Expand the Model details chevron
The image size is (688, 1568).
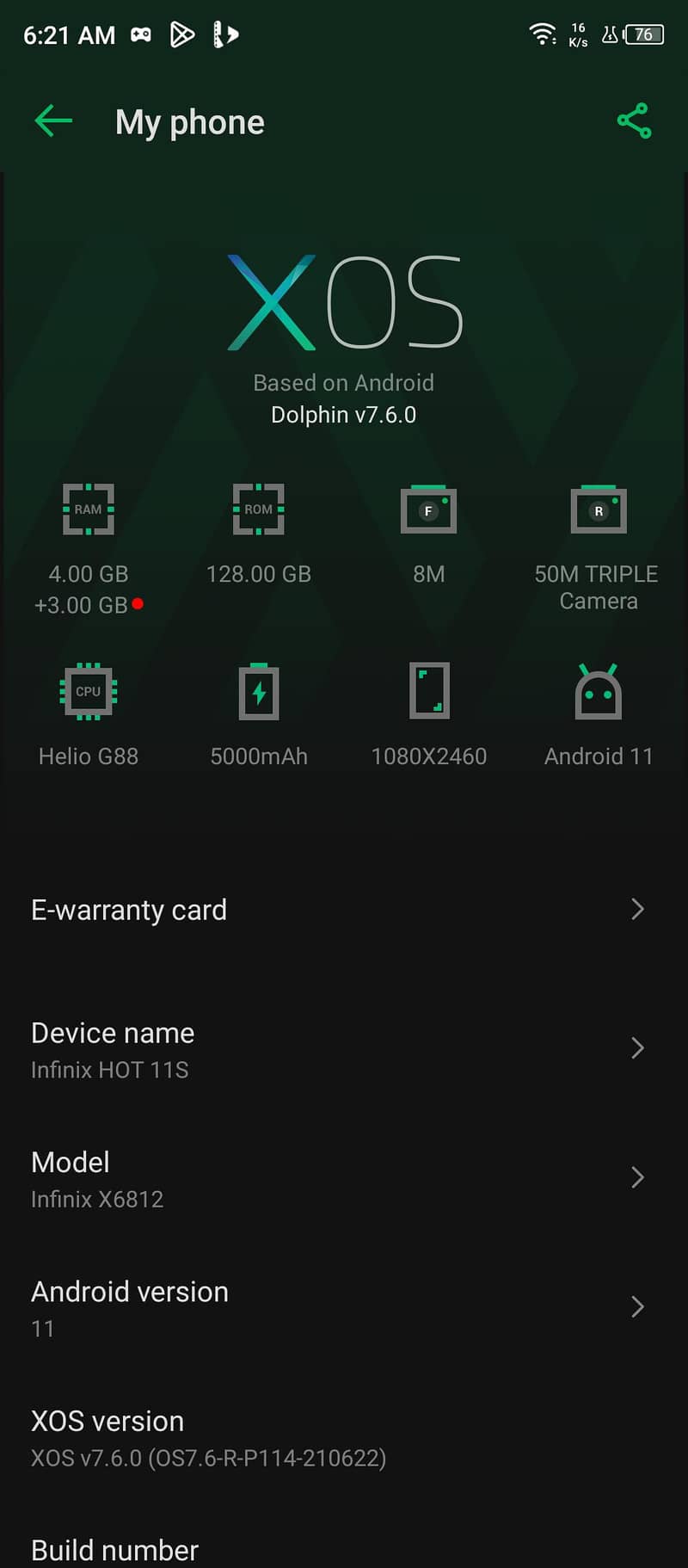(636, 1177)
